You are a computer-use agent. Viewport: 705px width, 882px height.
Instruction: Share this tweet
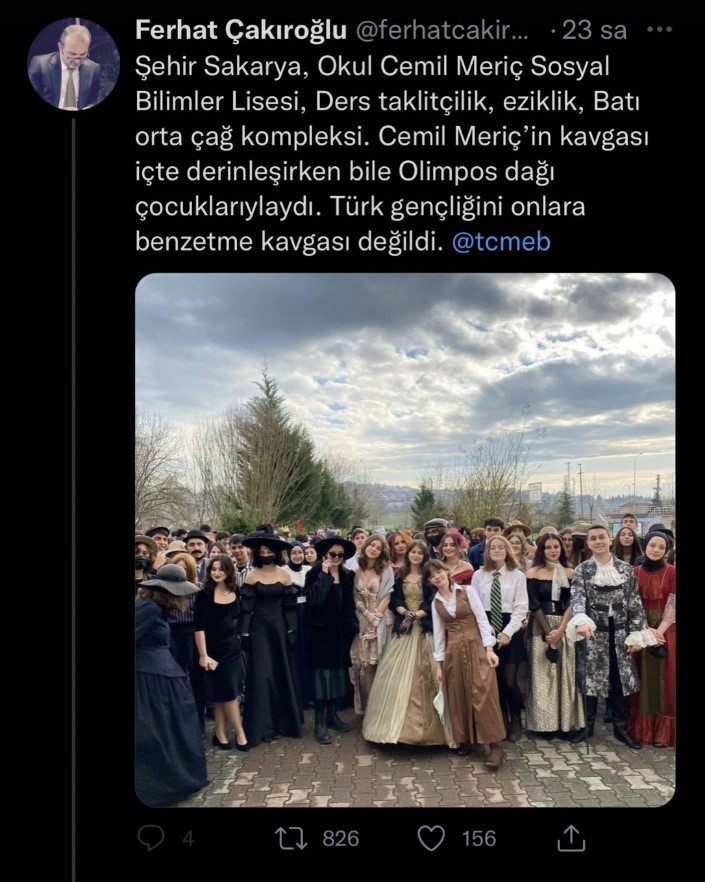click(571, 837)
